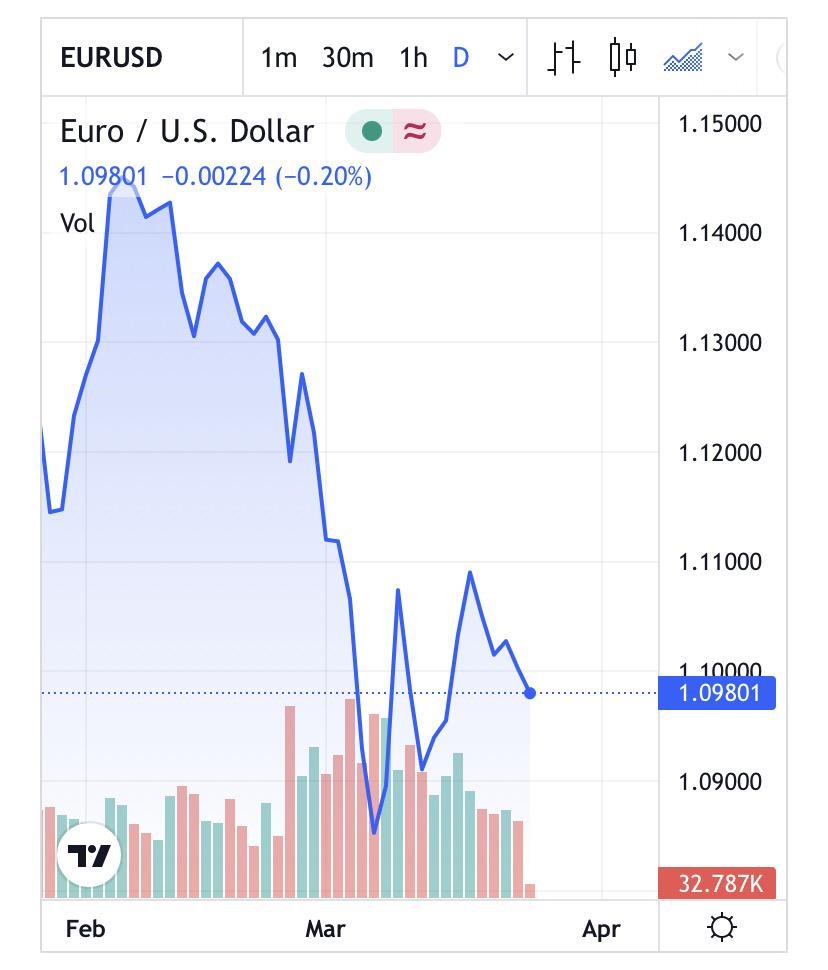
Task: Open the EURUSD symbol search
Action: [111, 57]
